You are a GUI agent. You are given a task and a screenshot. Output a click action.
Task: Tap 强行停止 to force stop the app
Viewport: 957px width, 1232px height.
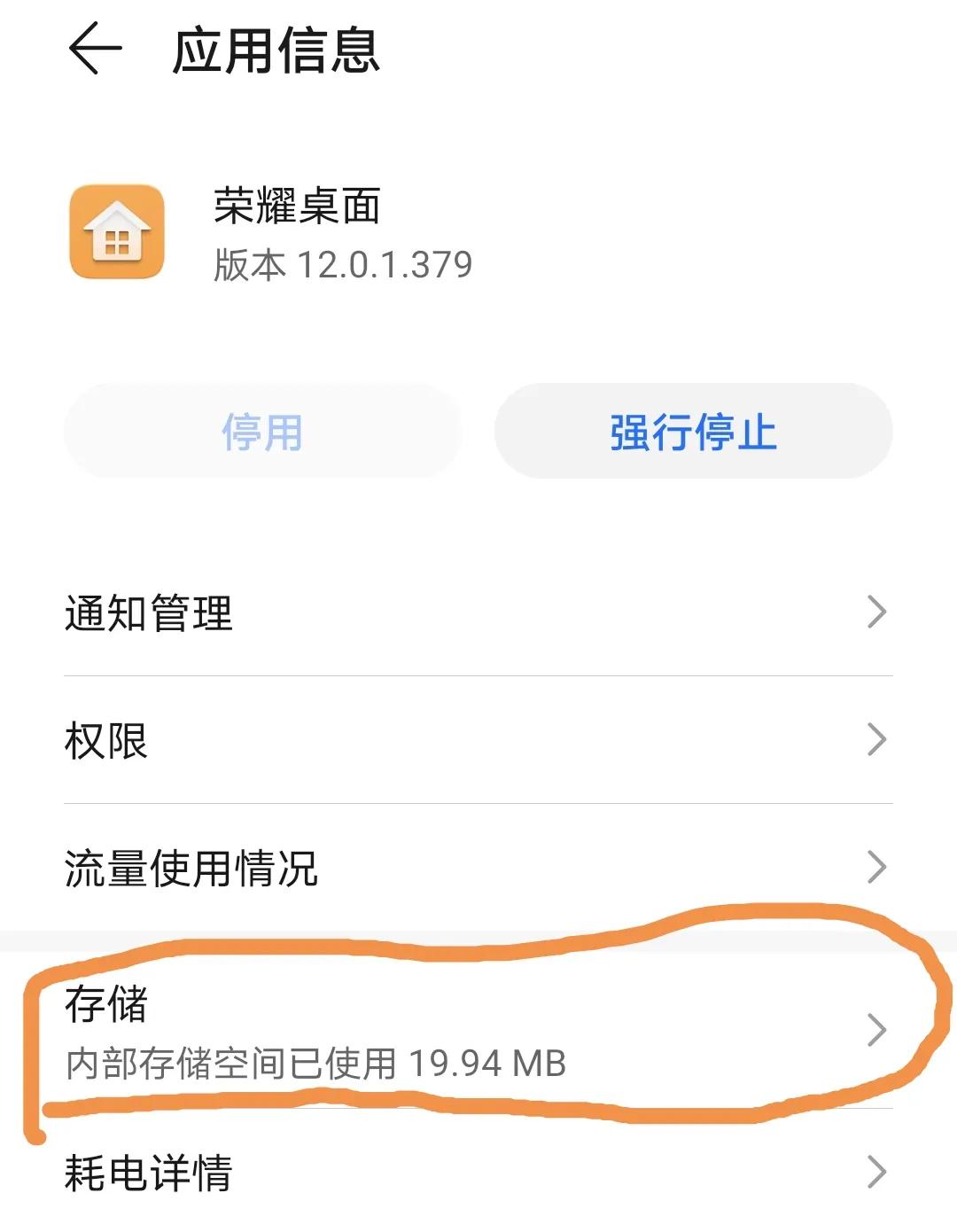pyautogui.click(x=693, y=431)
